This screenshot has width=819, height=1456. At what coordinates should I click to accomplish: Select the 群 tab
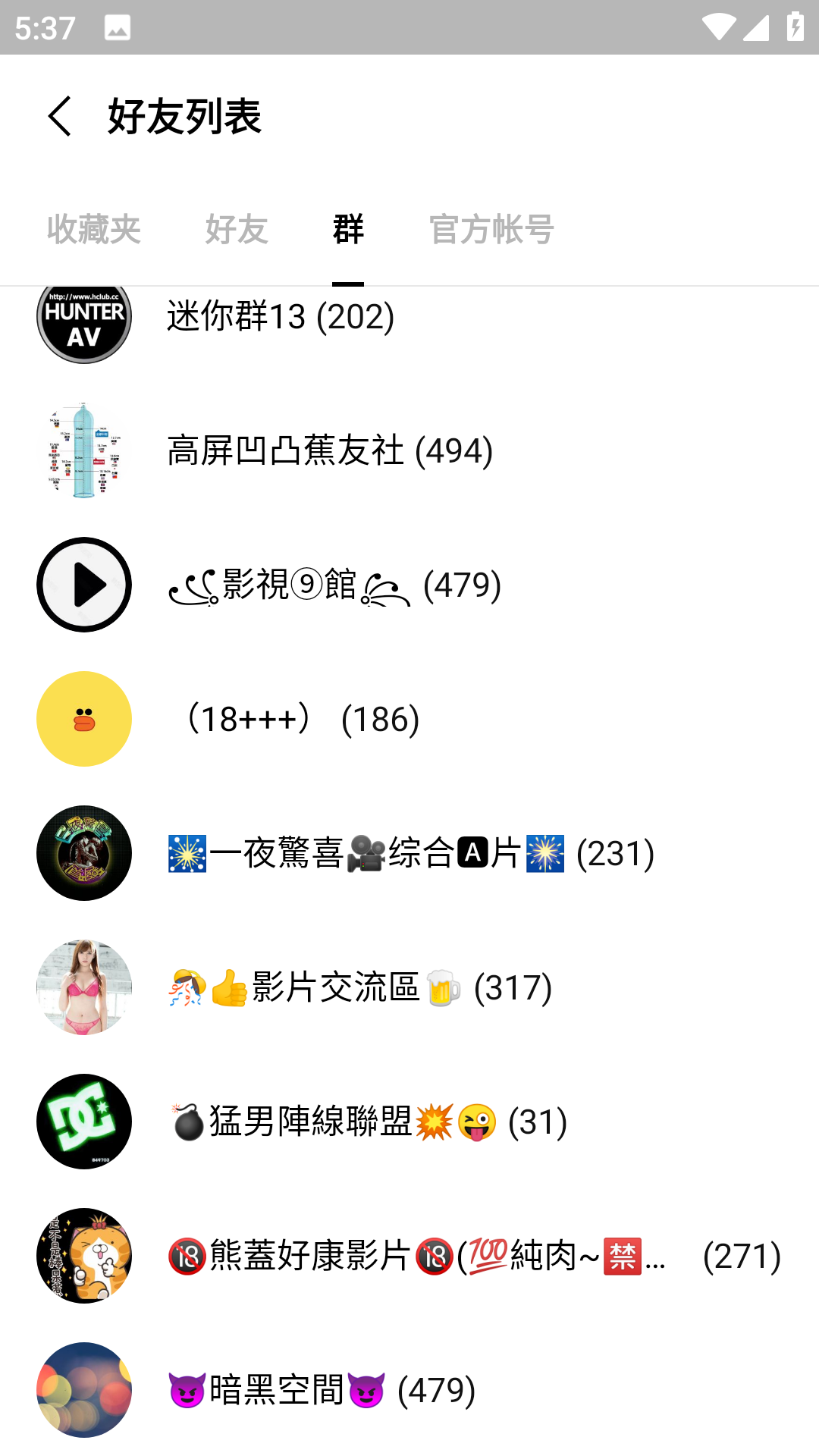(x=348, y=229)
